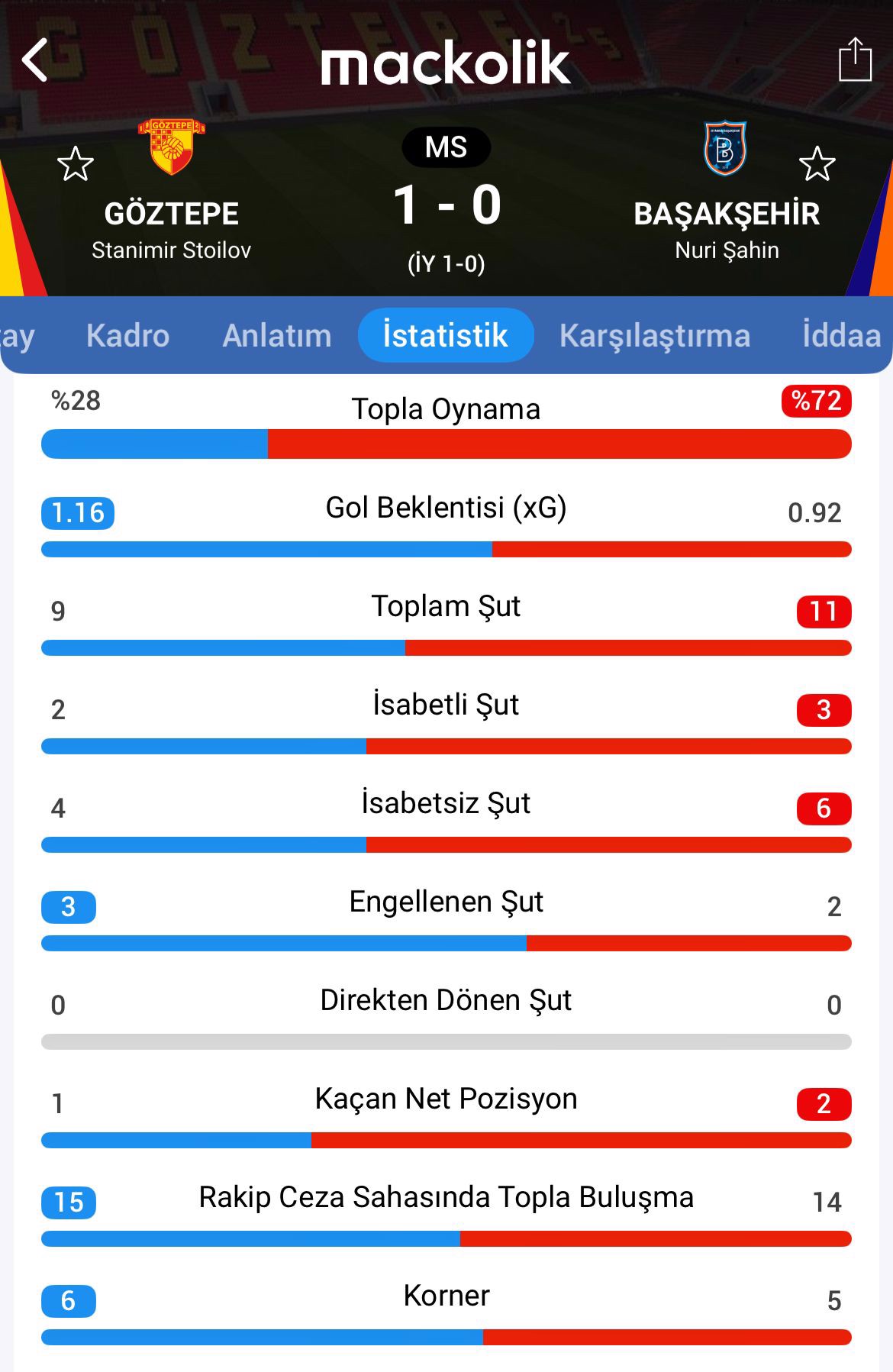
Task: Go back using the back arrow
Action: click(35, 60)
